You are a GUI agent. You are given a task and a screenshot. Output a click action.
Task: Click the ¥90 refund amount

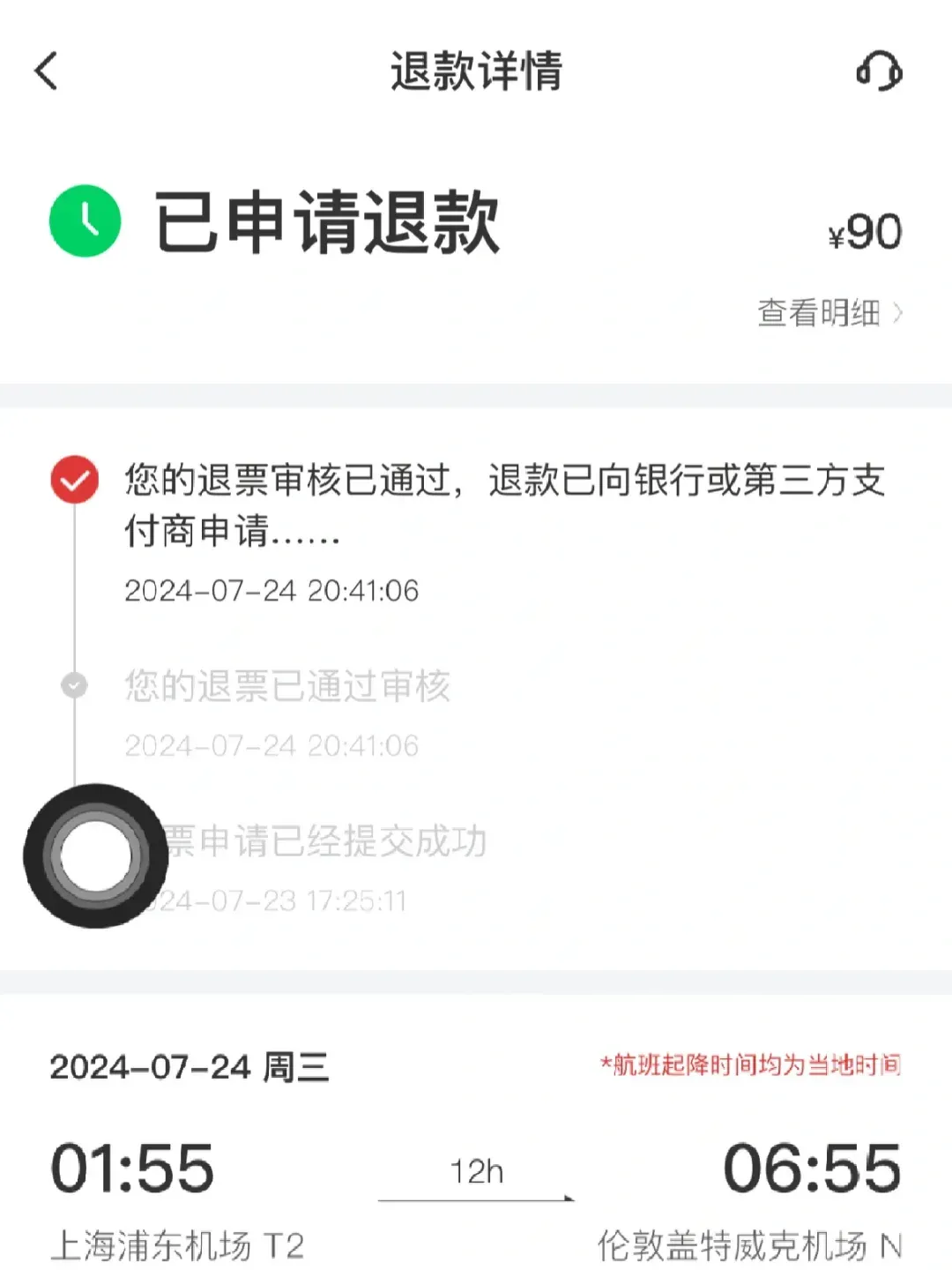click(x=861, y=229)
